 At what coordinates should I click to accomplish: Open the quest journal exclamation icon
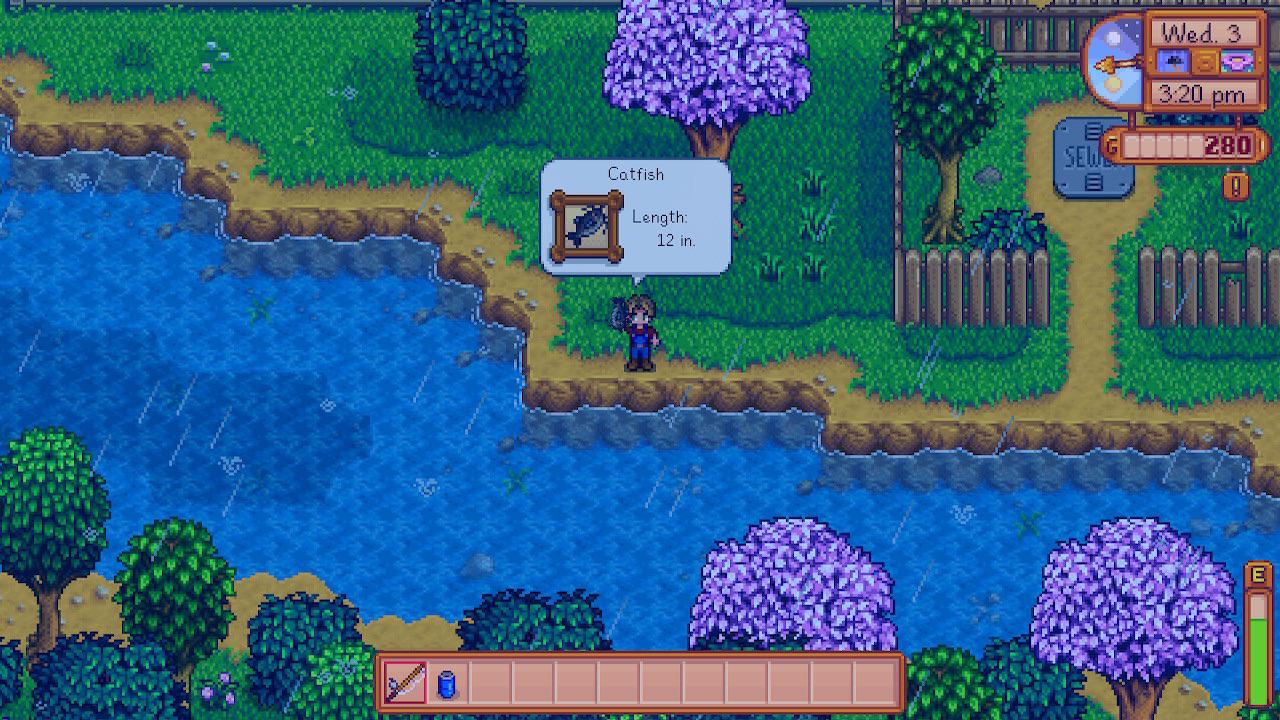tap(1236, 187)
